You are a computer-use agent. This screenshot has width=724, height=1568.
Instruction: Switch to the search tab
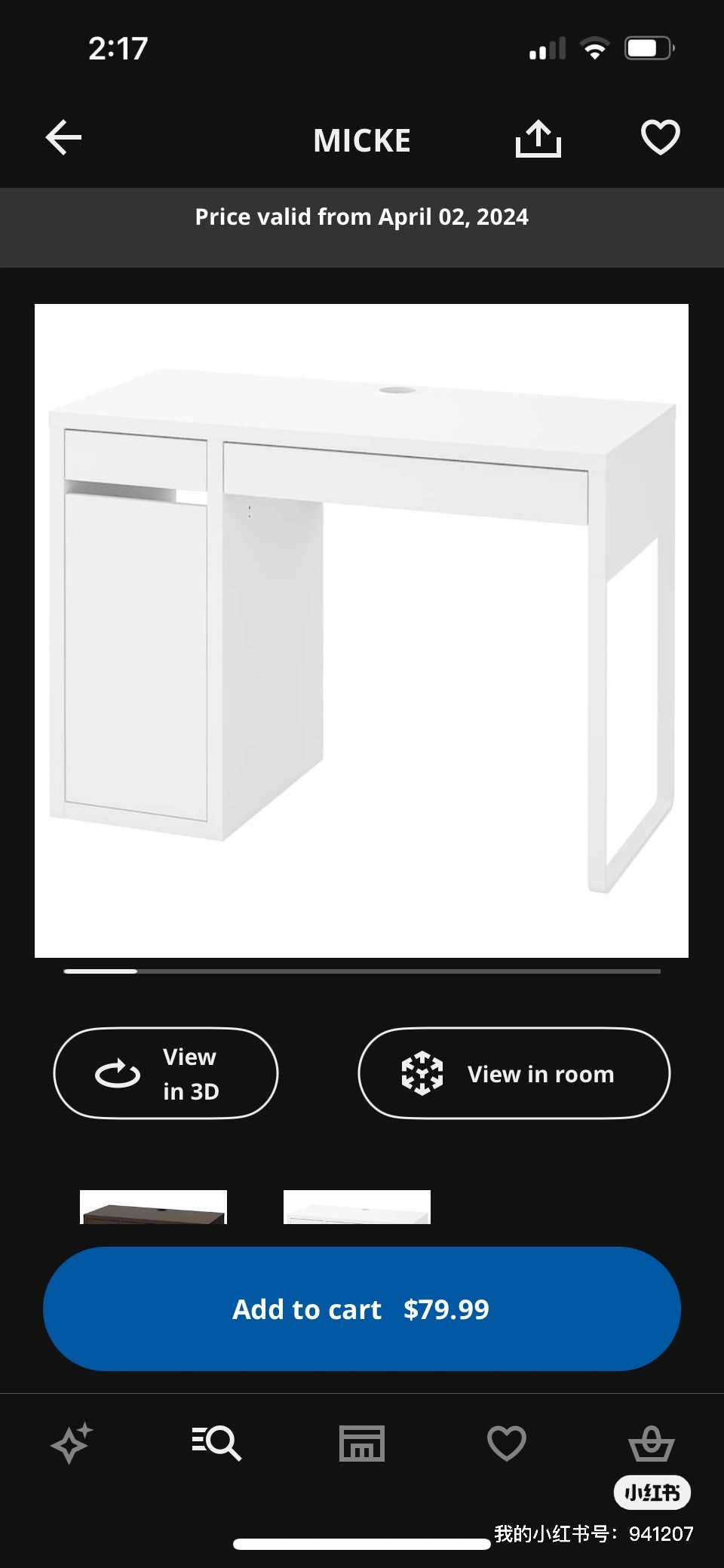[x=216, y=1443]
